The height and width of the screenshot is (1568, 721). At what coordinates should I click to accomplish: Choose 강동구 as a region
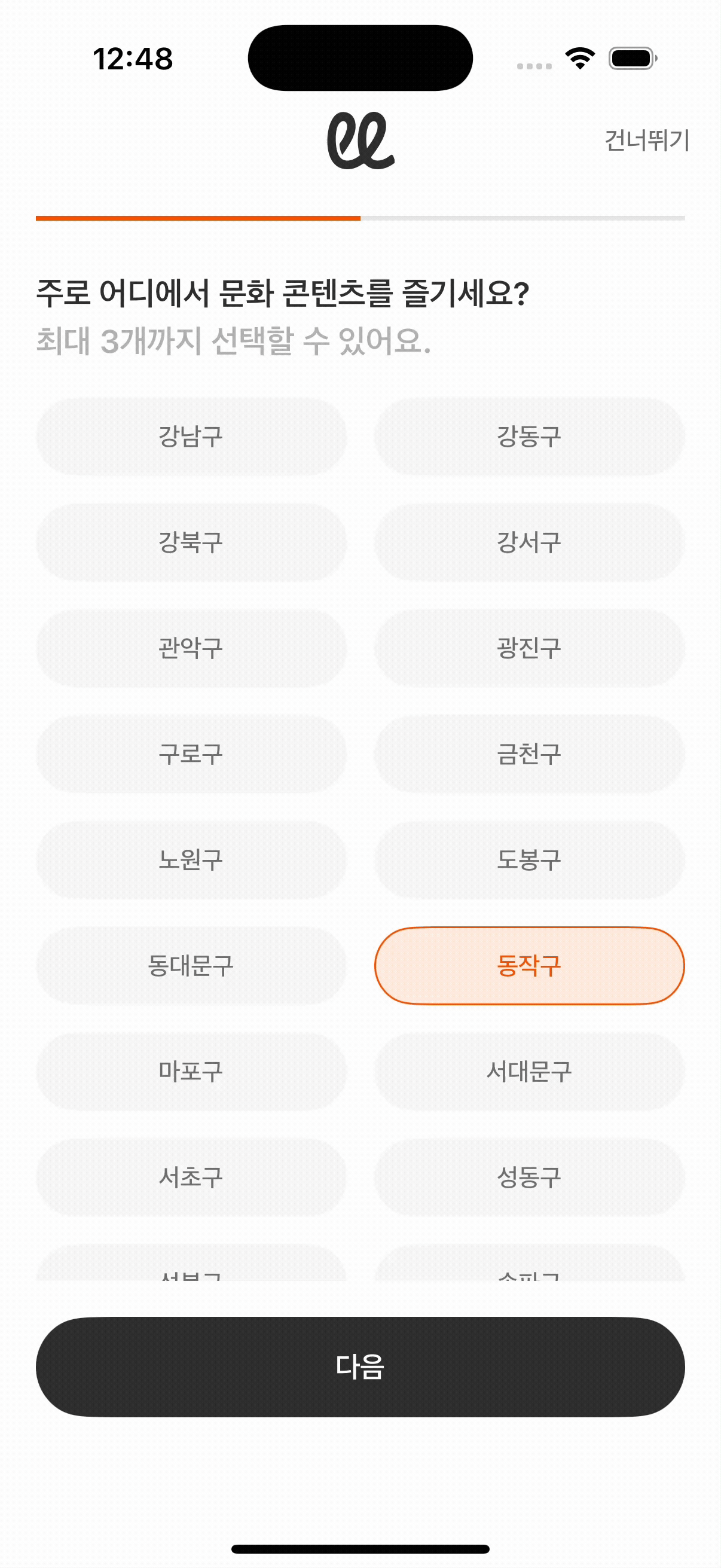529,437
